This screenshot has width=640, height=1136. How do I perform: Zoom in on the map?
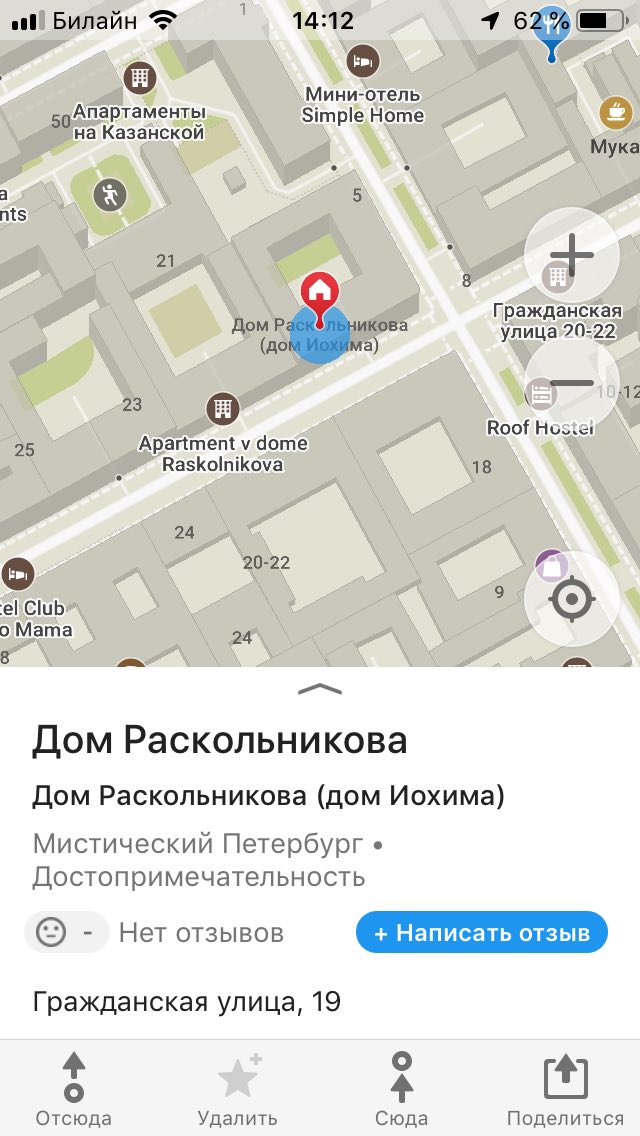coord(571,255)
